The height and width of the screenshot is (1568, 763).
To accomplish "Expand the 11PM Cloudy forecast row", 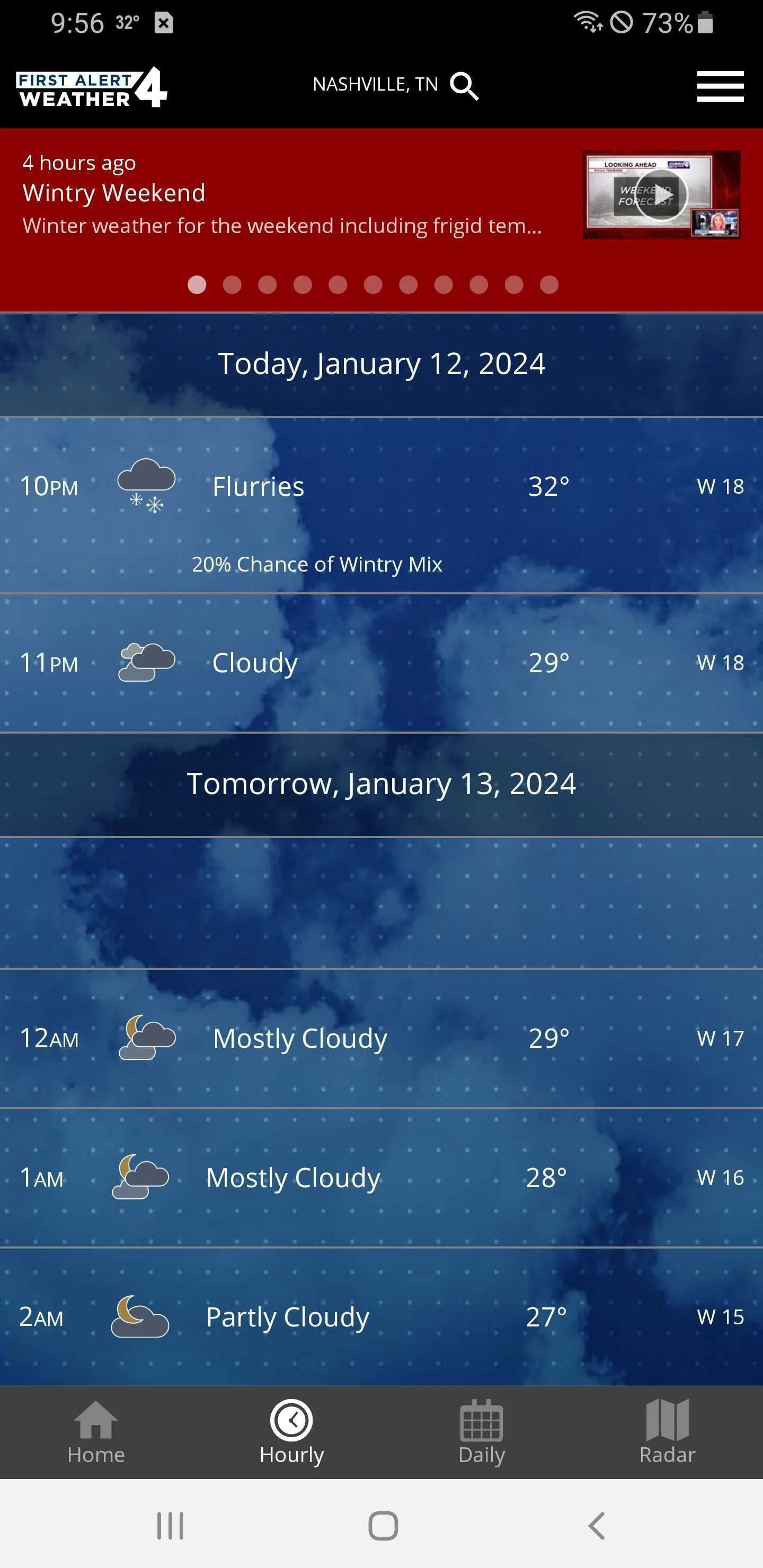I will (x=381, y=662).
